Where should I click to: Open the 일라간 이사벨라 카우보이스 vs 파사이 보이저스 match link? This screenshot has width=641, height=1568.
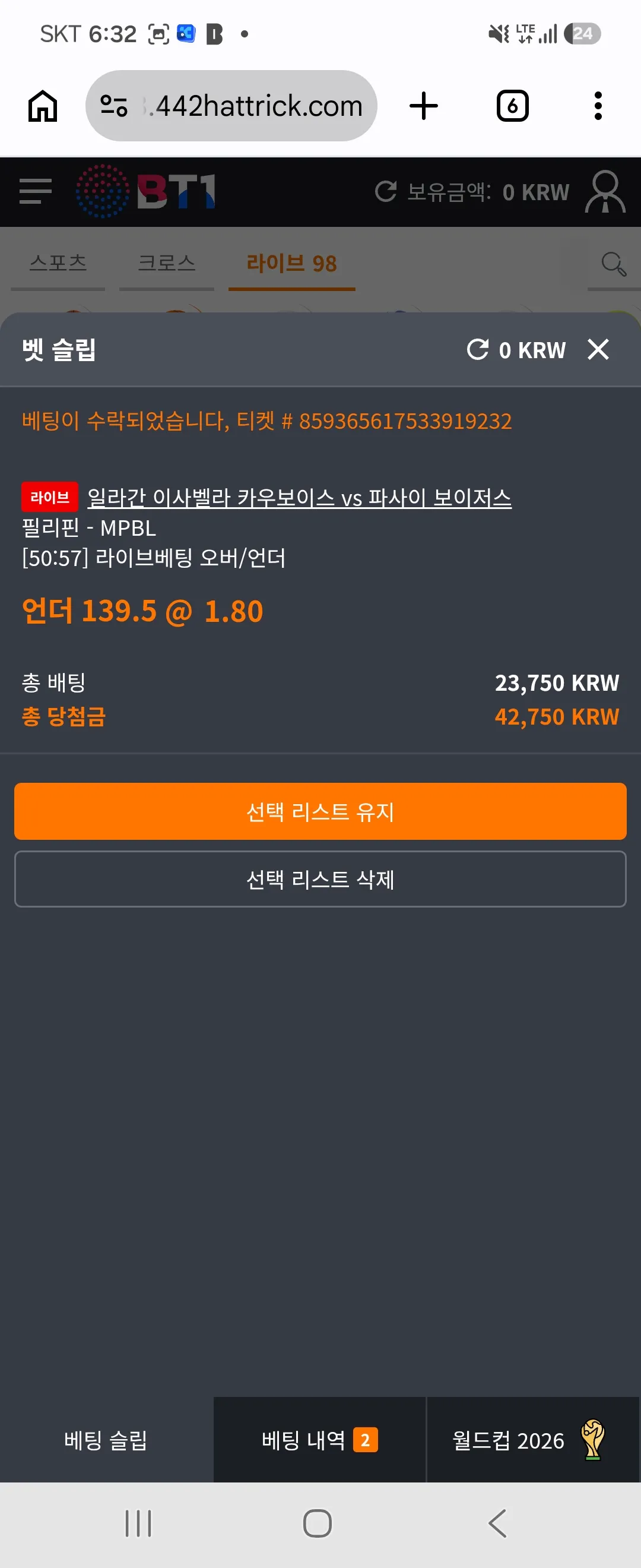(299, 498)
